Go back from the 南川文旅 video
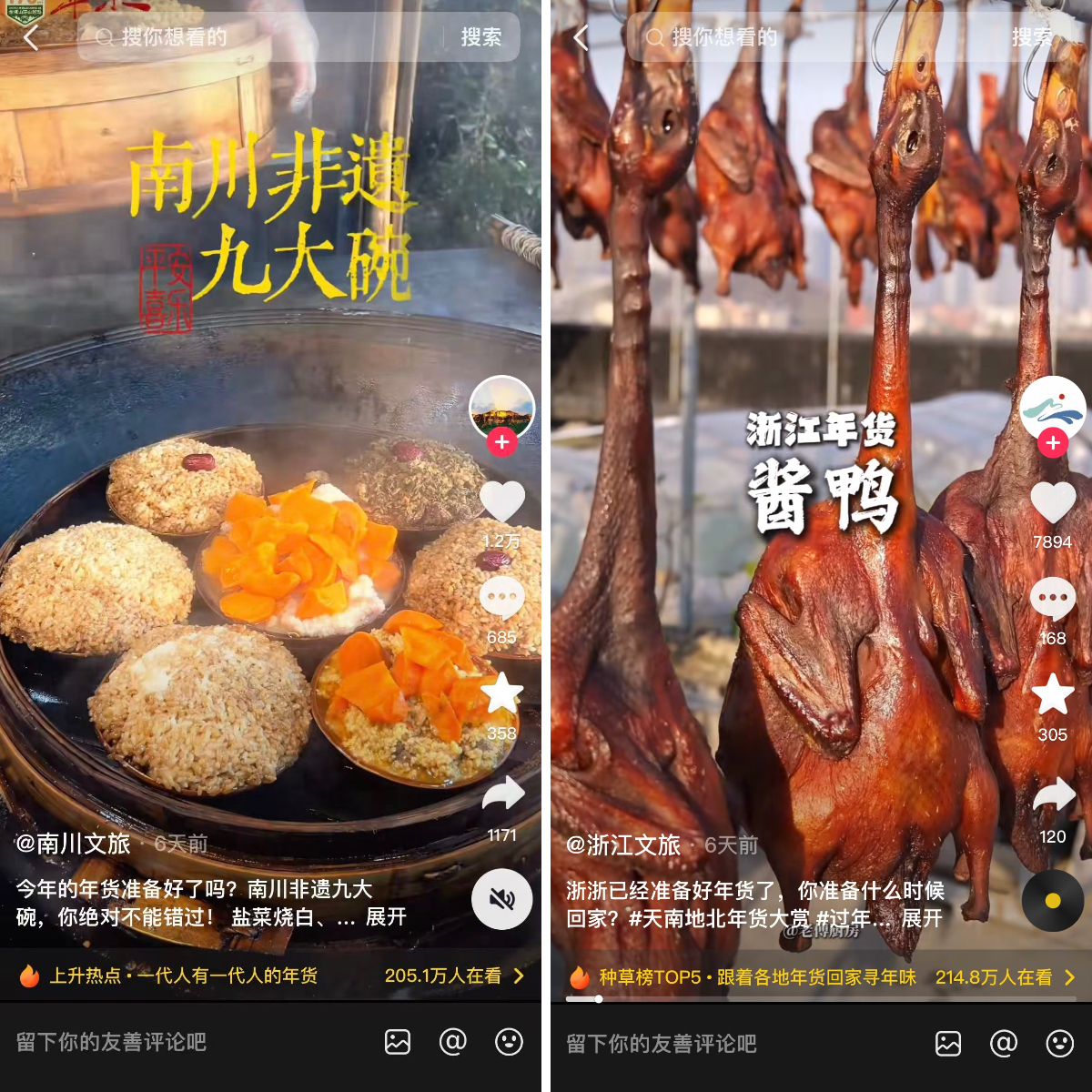This screenshot has height=1092, width=1092. click(31, 37)
